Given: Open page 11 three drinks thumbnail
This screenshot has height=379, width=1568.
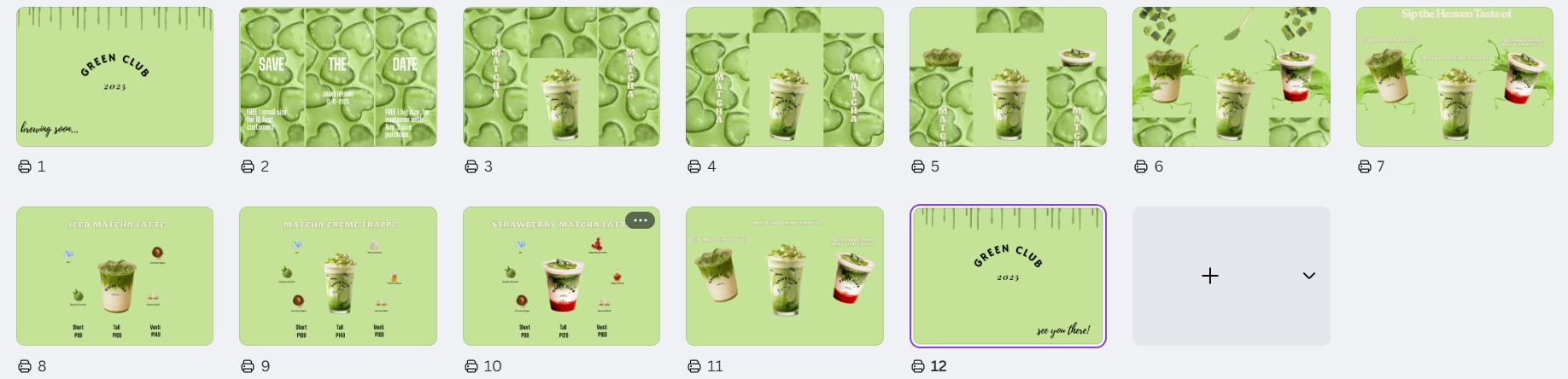Looking at the screenshot, I should tap(784, 276).
